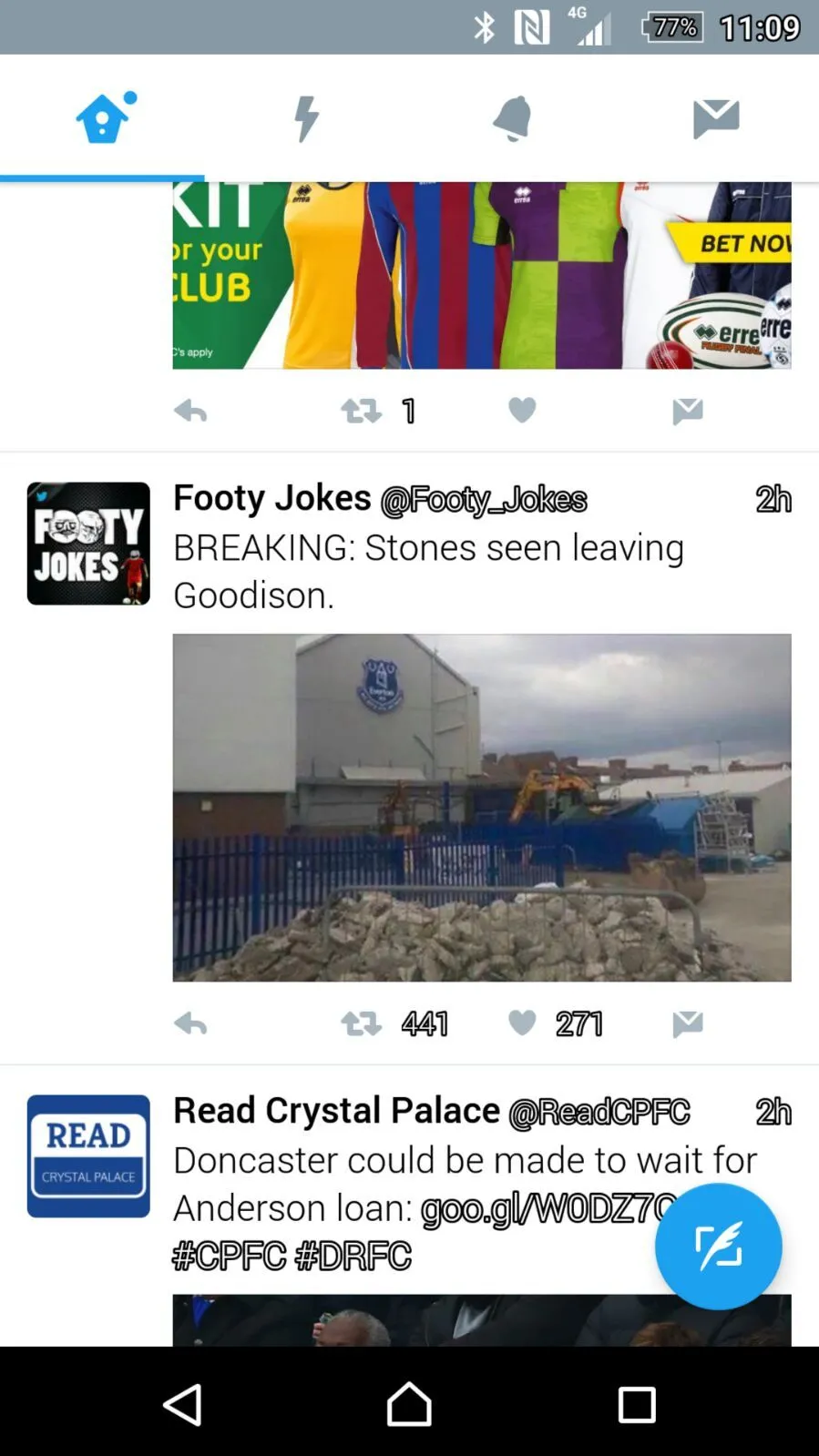
Task: Share Footy Jokes tweet via message
Action: point(688,1024)
